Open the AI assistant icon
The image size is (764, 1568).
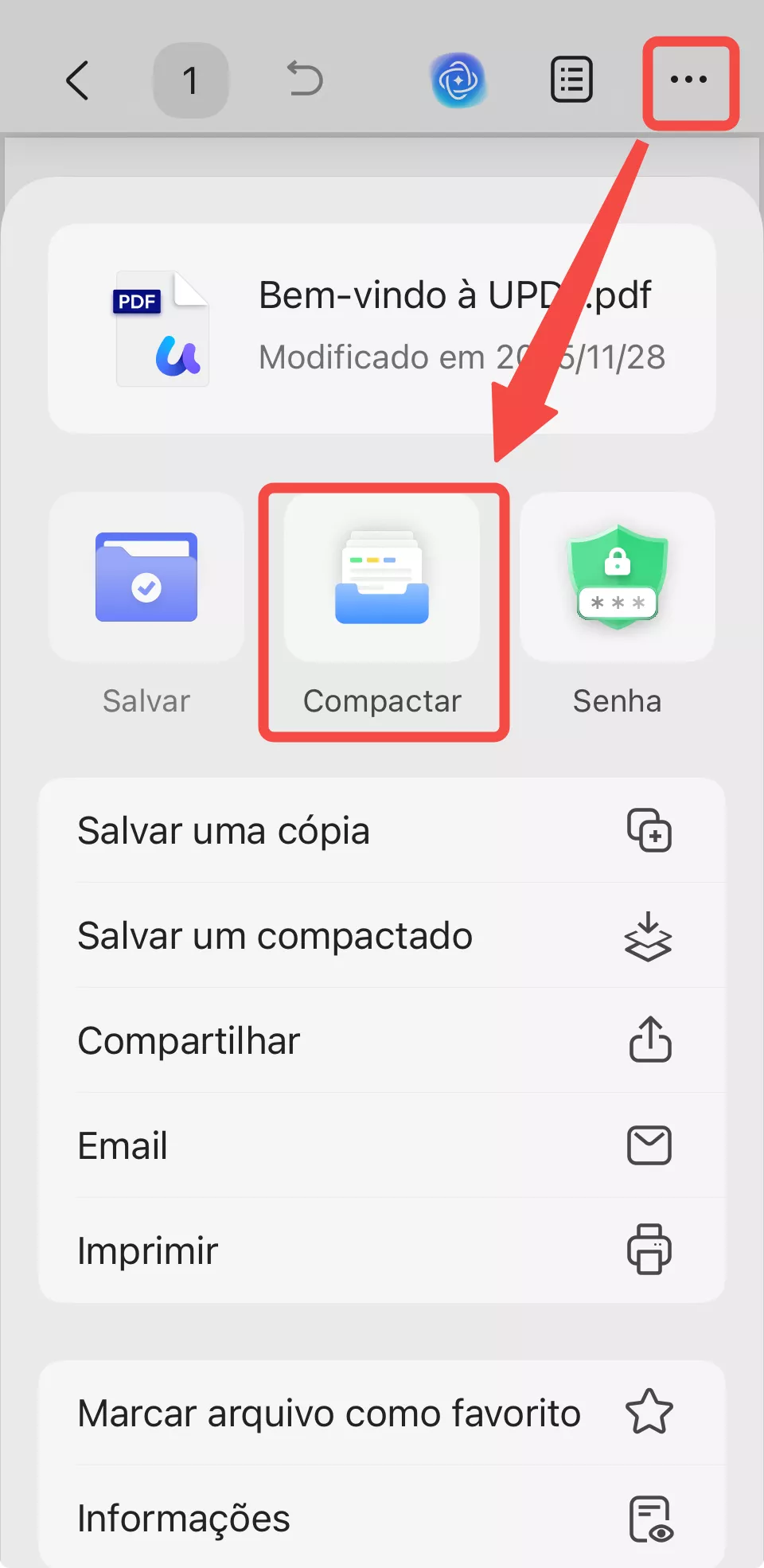coord(458,79)
